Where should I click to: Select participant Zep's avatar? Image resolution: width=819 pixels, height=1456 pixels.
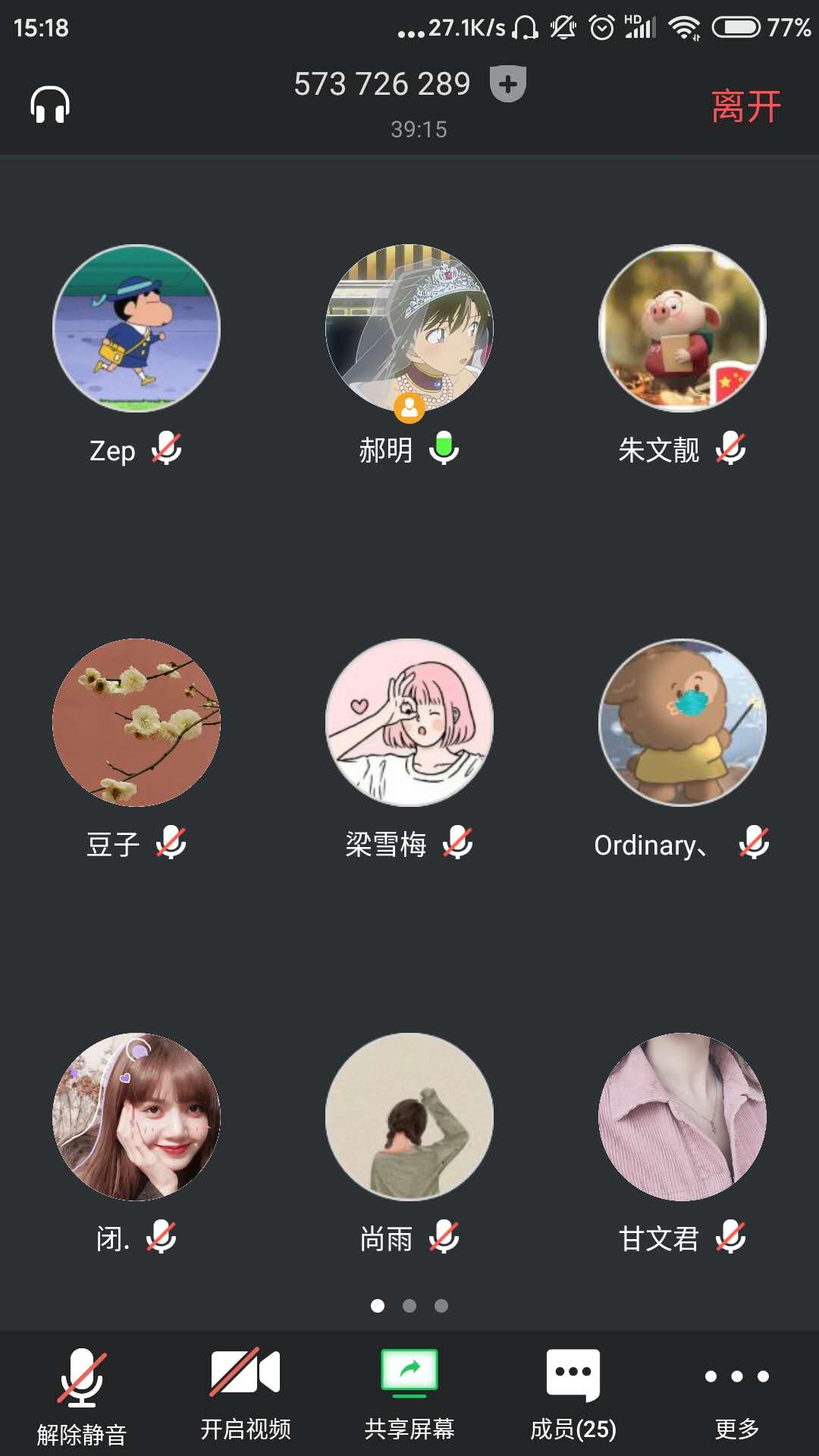click(x=136, y=328)
